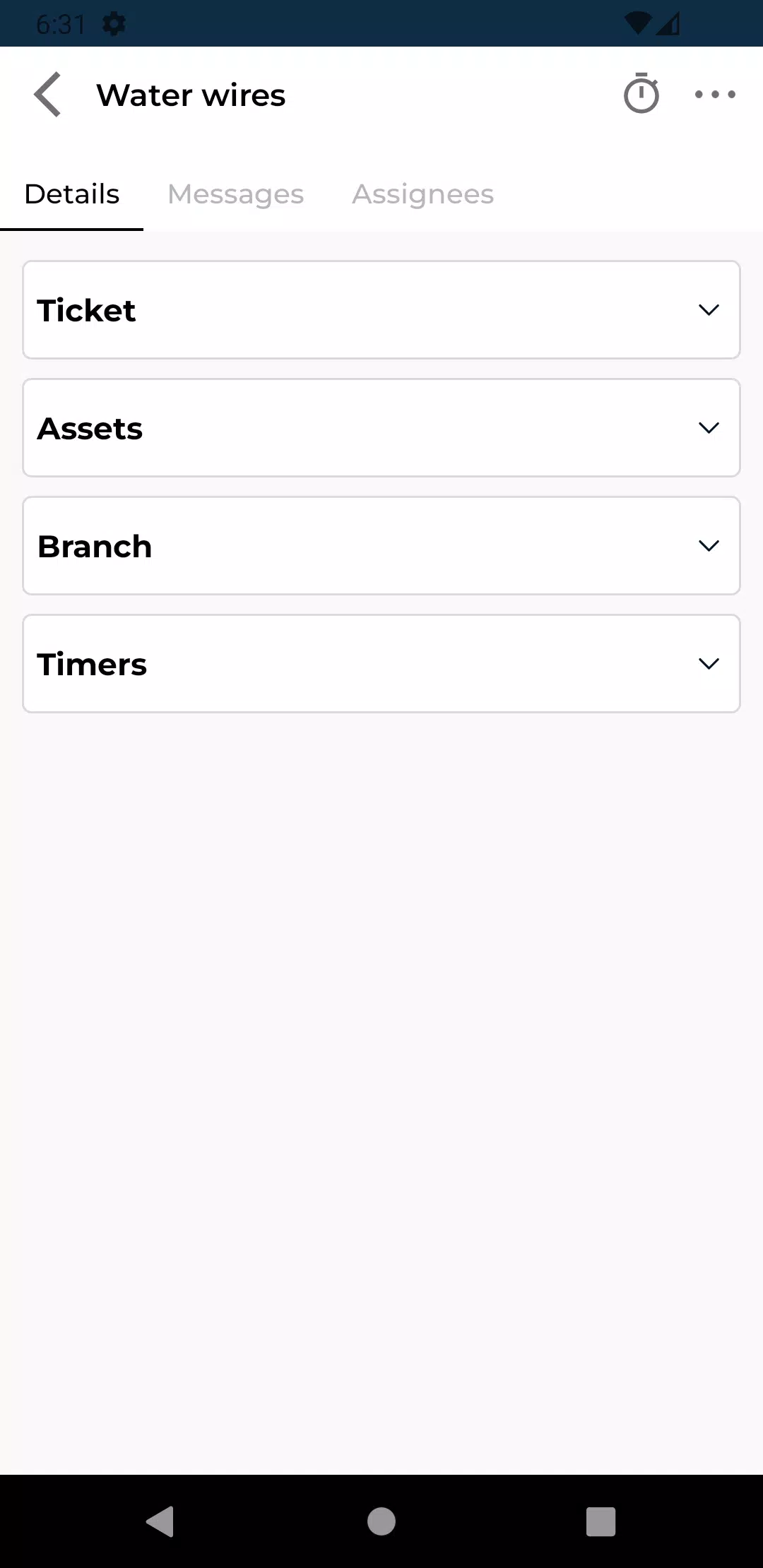
Task: Switch to the Messages tab
Action: 235,194
